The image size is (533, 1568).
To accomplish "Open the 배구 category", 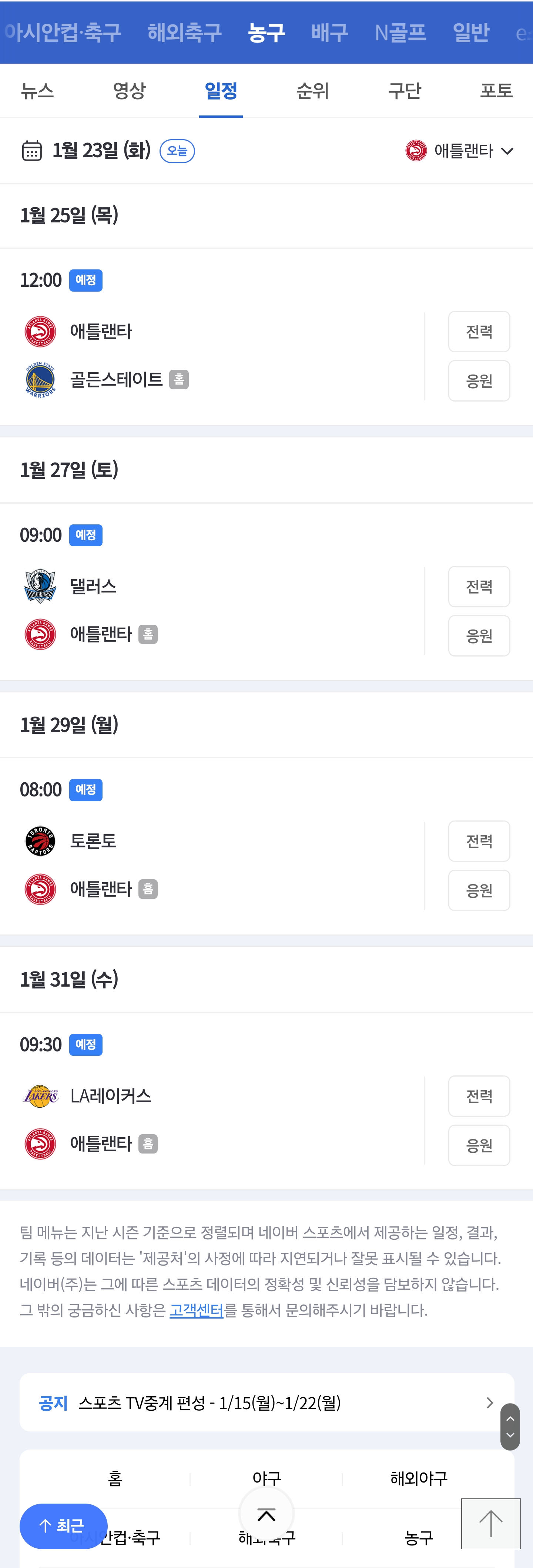I will [329, 32].
